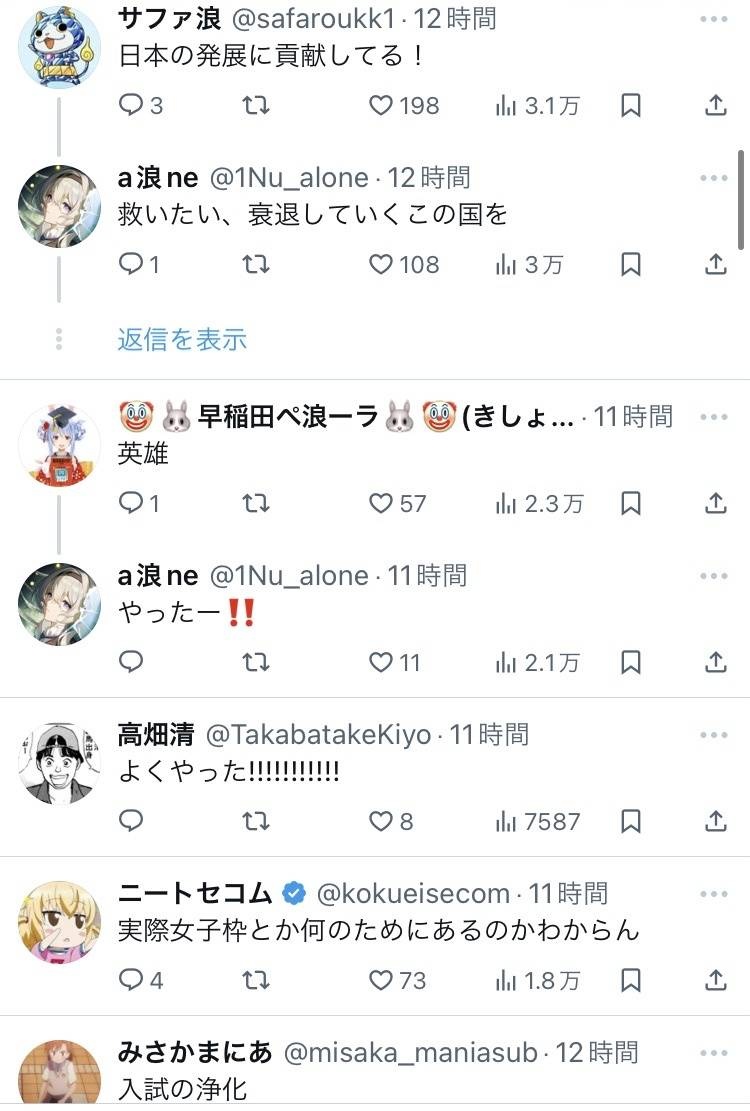Bookmark 高畑清's tweet

coord(631,821)
